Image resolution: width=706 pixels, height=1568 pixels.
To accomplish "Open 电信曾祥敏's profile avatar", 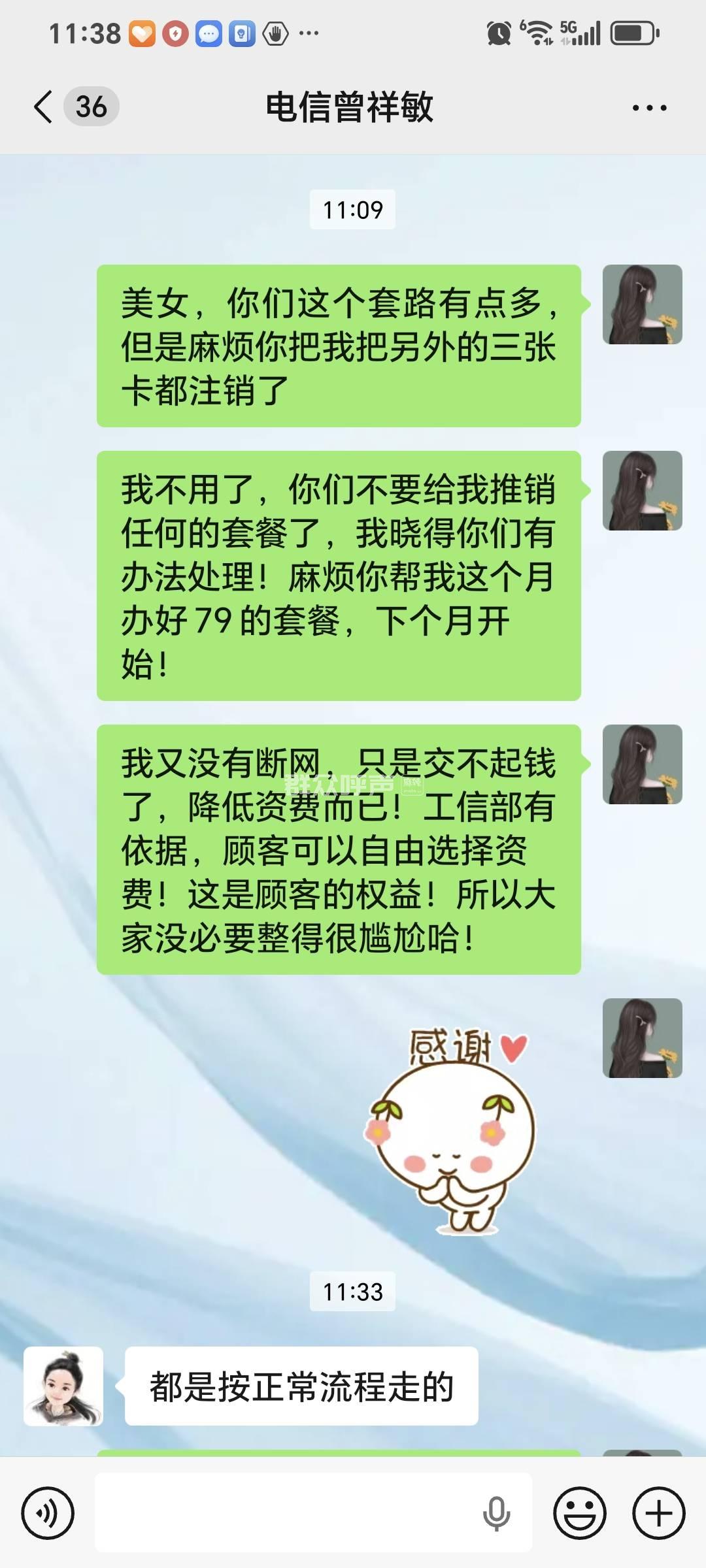I will [x=63, y=1386].
